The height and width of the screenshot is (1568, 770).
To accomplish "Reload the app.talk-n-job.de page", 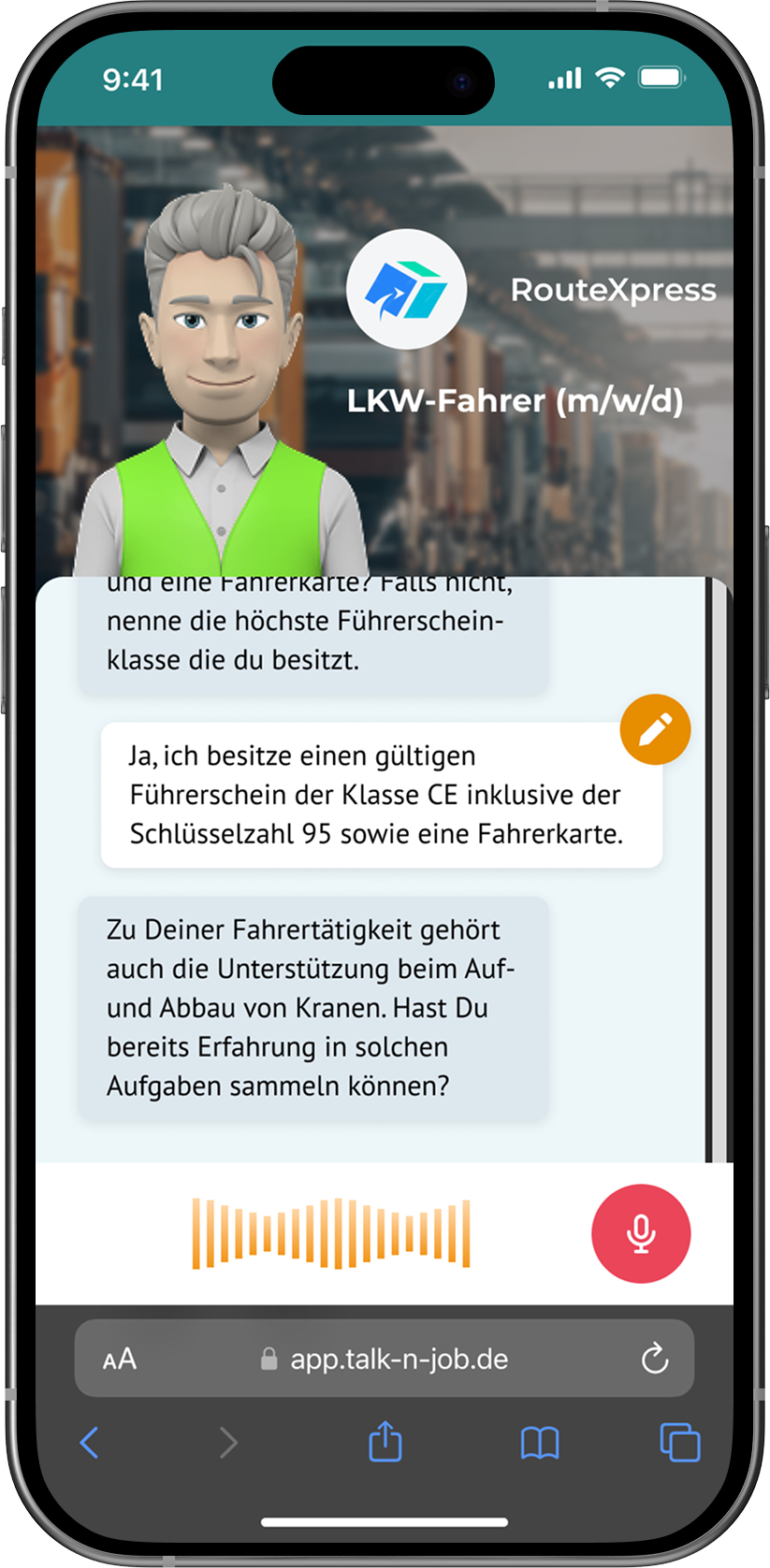I will tap(655, 1359).
